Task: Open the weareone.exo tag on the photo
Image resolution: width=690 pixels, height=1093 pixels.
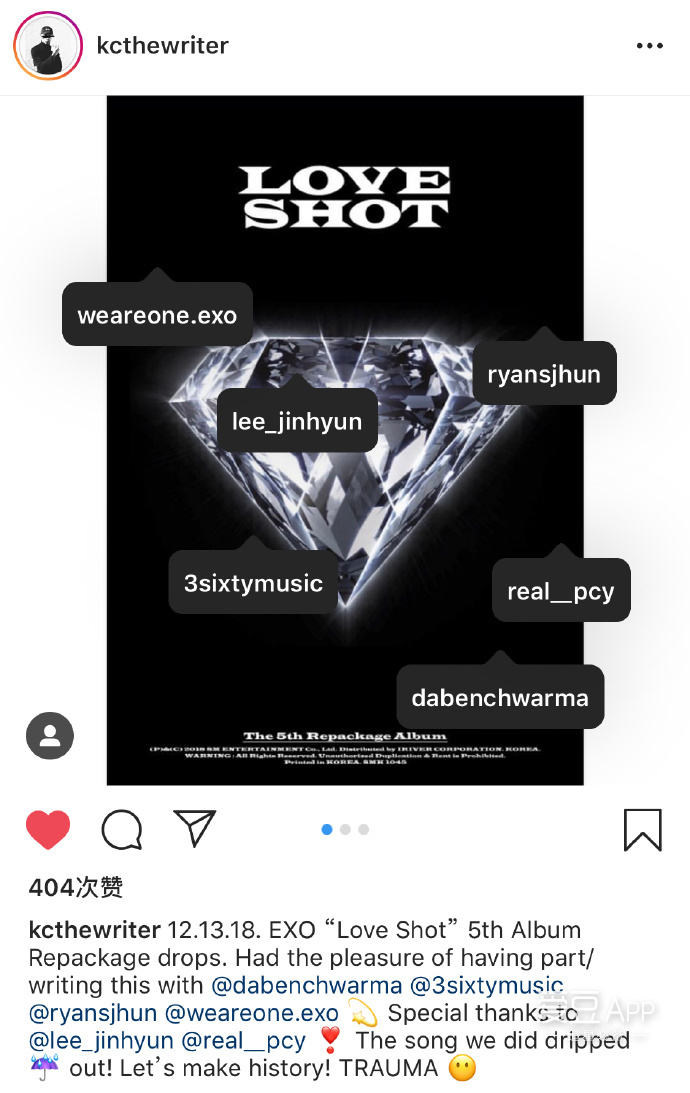Action: [x=157, y=316]
